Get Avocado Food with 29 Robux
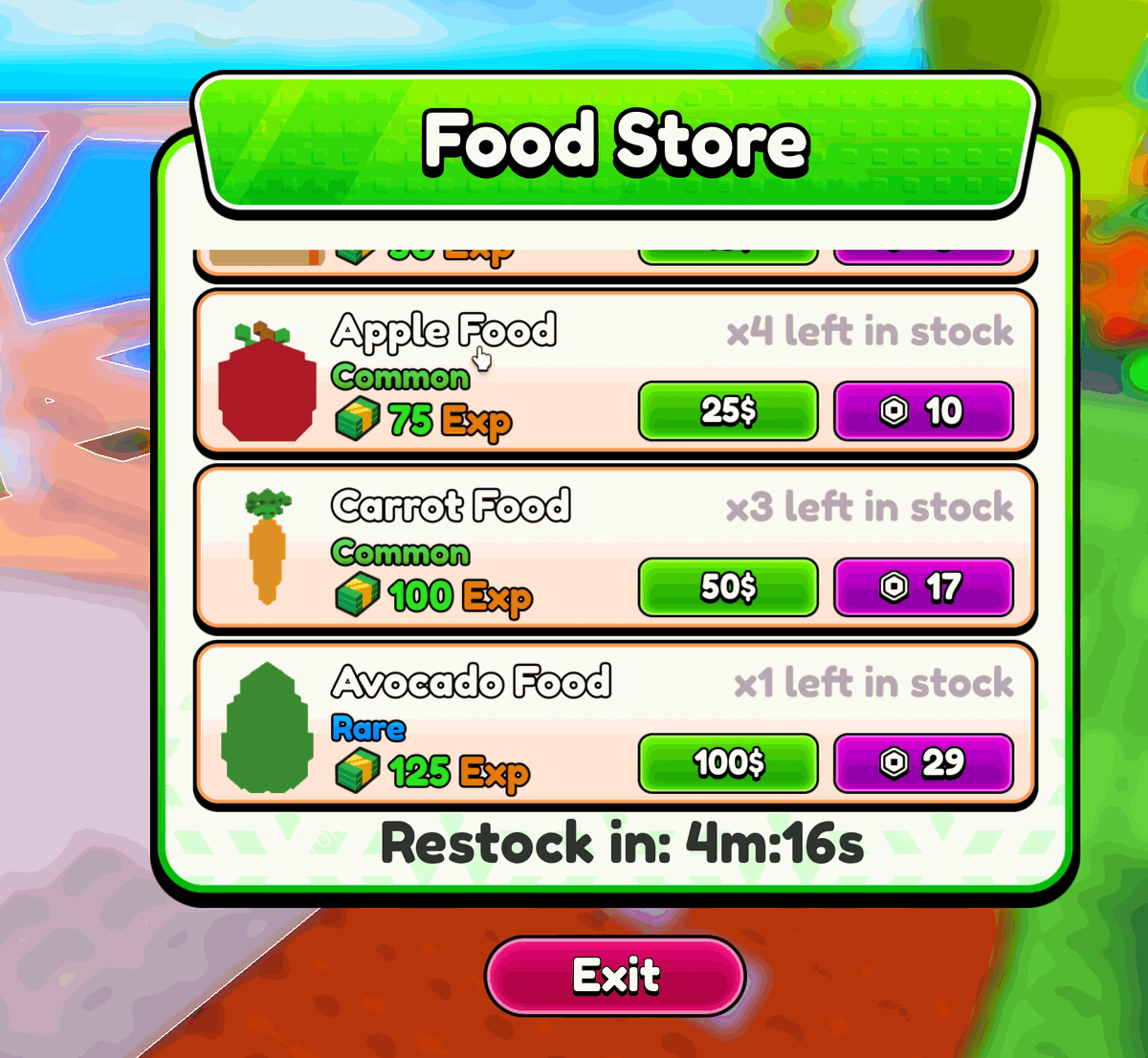Screen dimensions: 1148x1058 [x=923, y=763]
